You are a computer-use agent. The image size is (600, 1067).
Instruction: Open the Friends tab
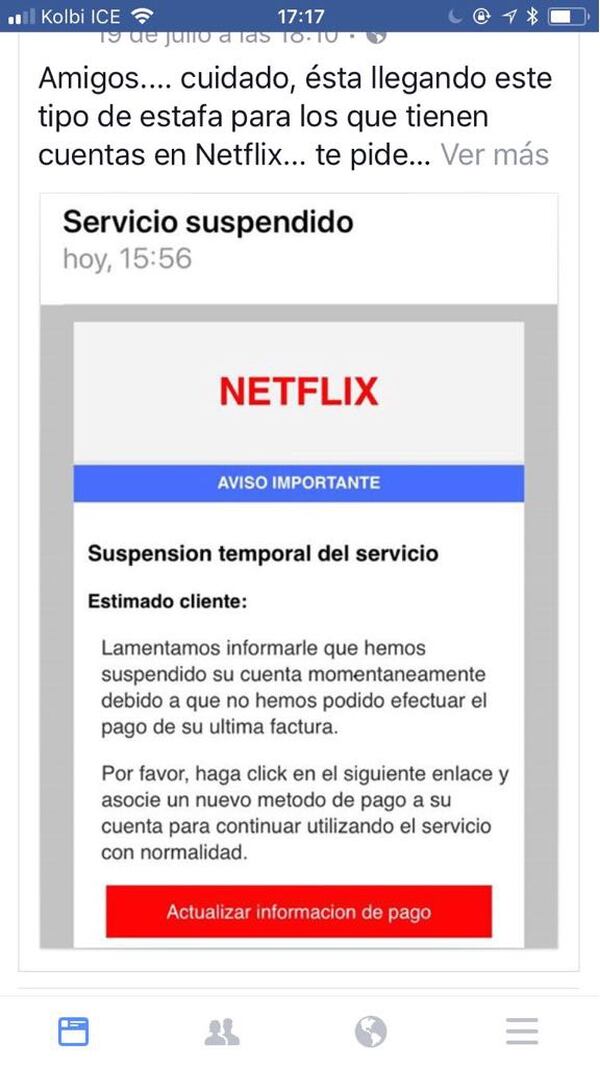tap(222, 1031)
